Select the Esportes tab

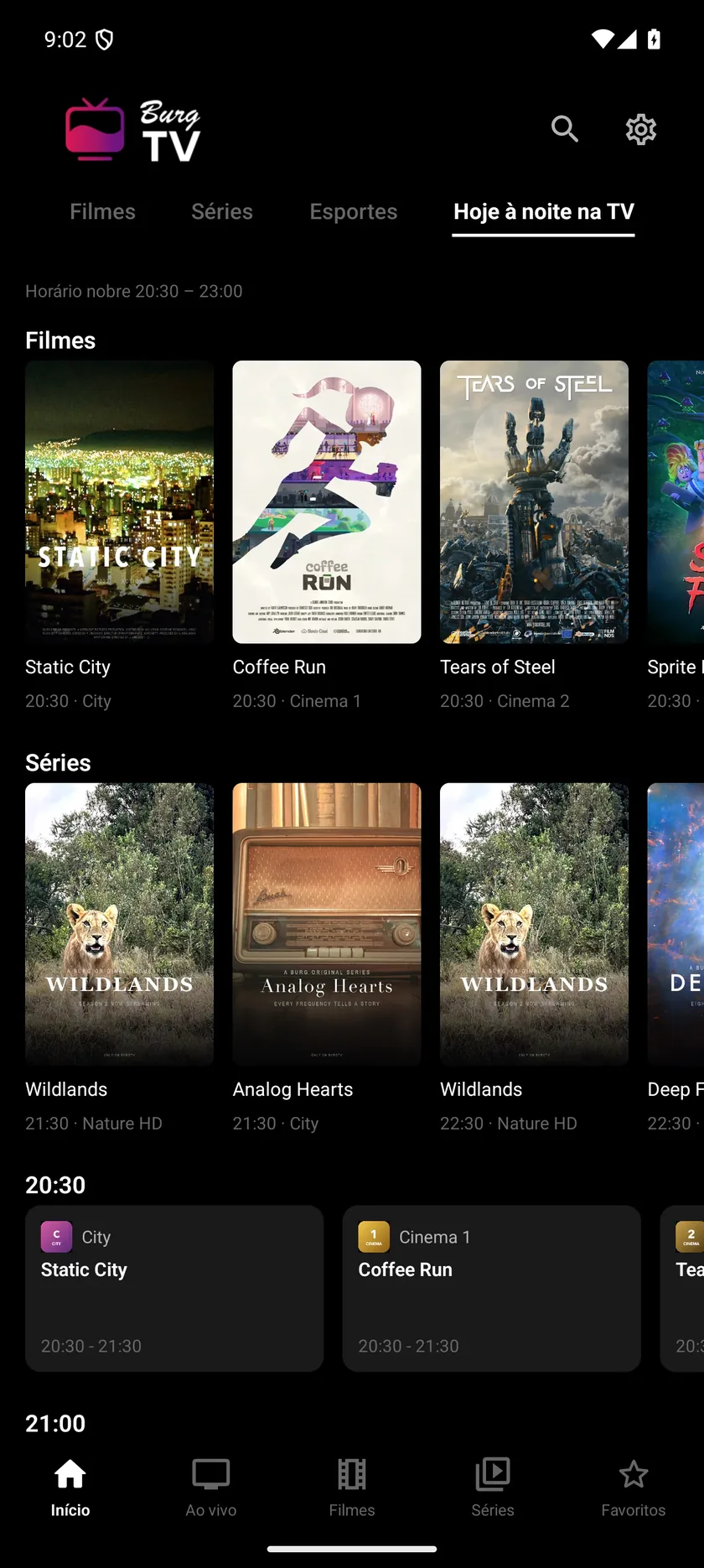tap(354, 211)
